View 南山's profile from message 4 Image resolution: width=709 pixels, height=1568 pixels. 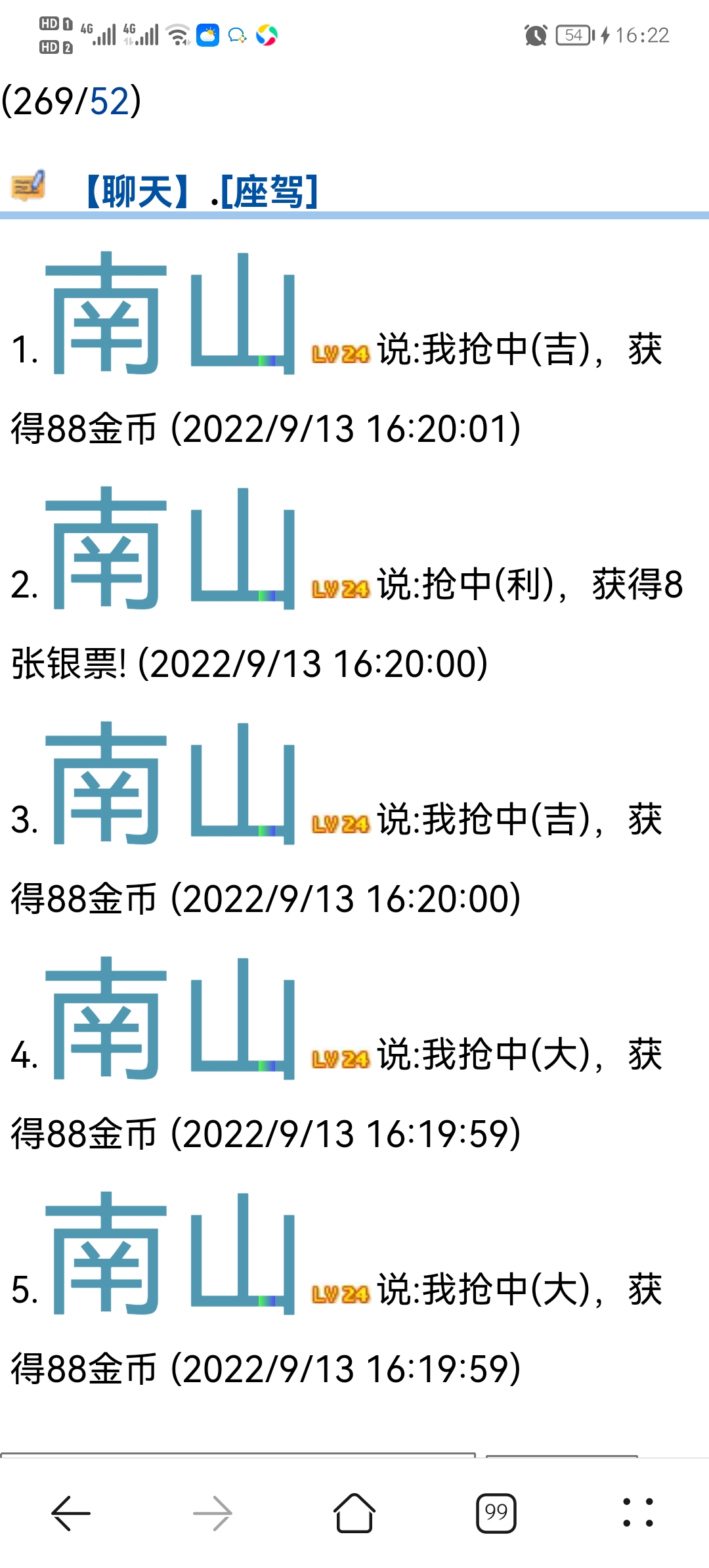point(171,1019)
